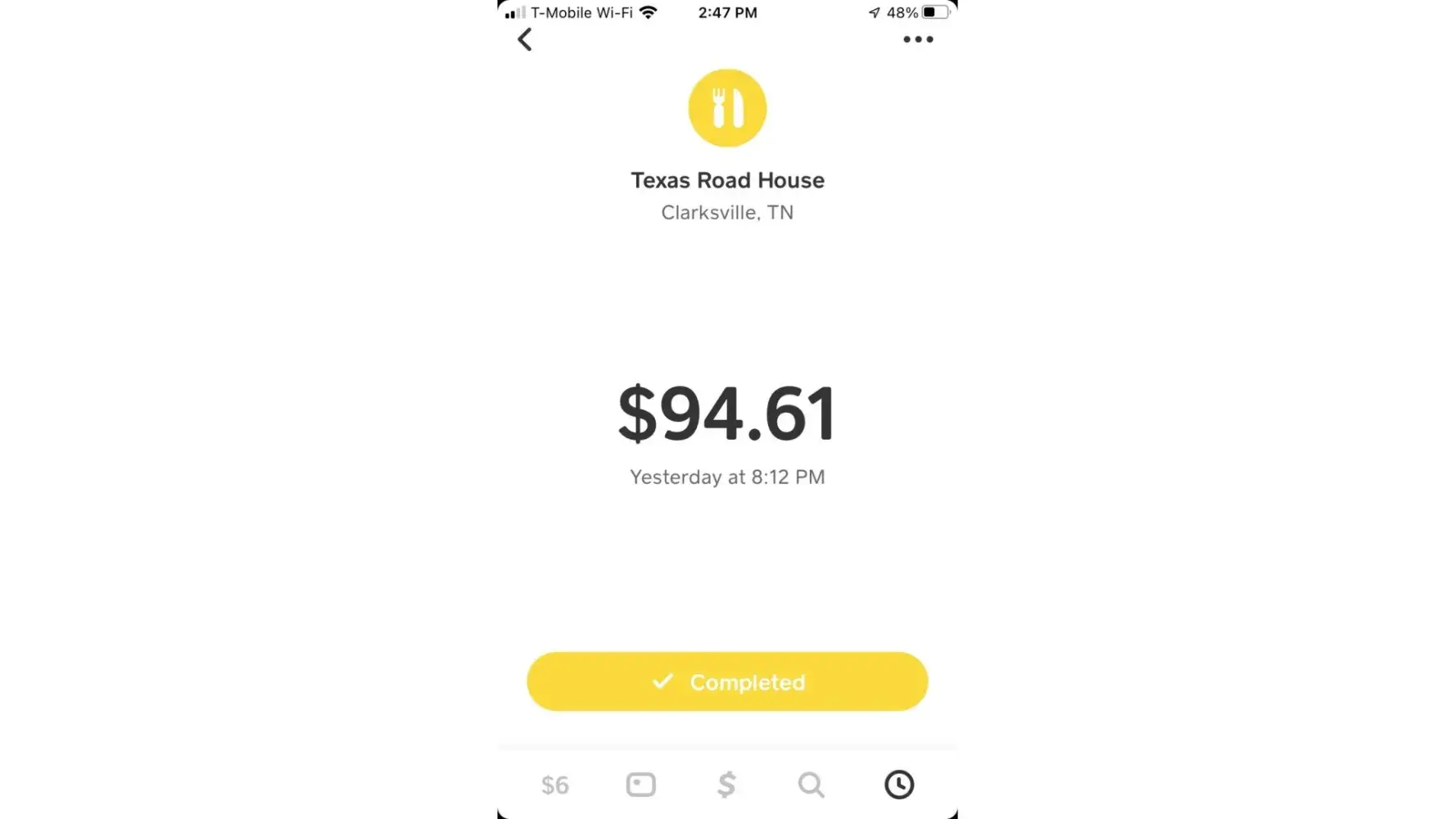Tap the Completed status button

click(x=727, y=681)
